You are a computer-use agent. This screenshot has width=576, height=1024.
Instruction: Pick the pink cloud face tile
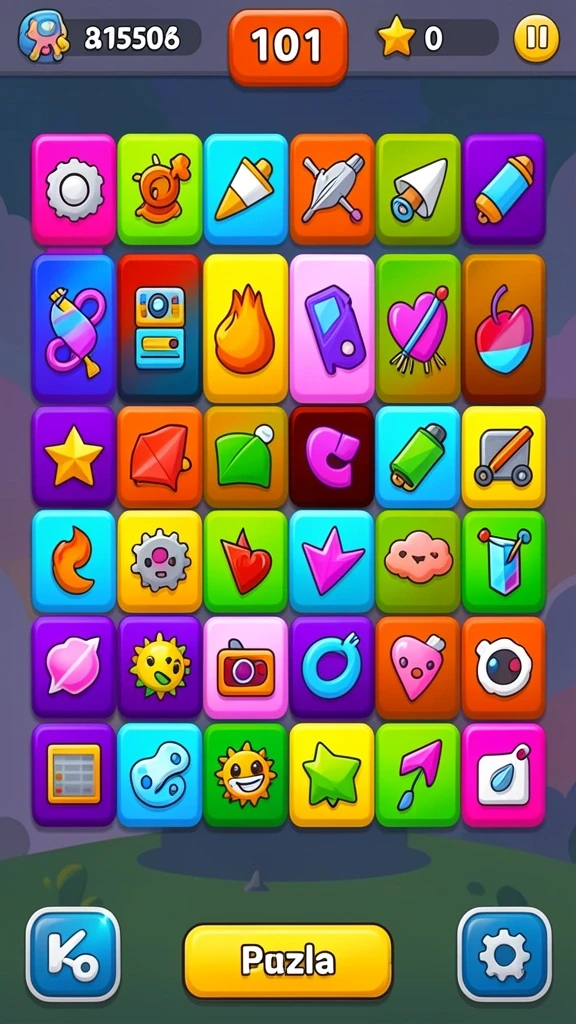coord(418,562)
